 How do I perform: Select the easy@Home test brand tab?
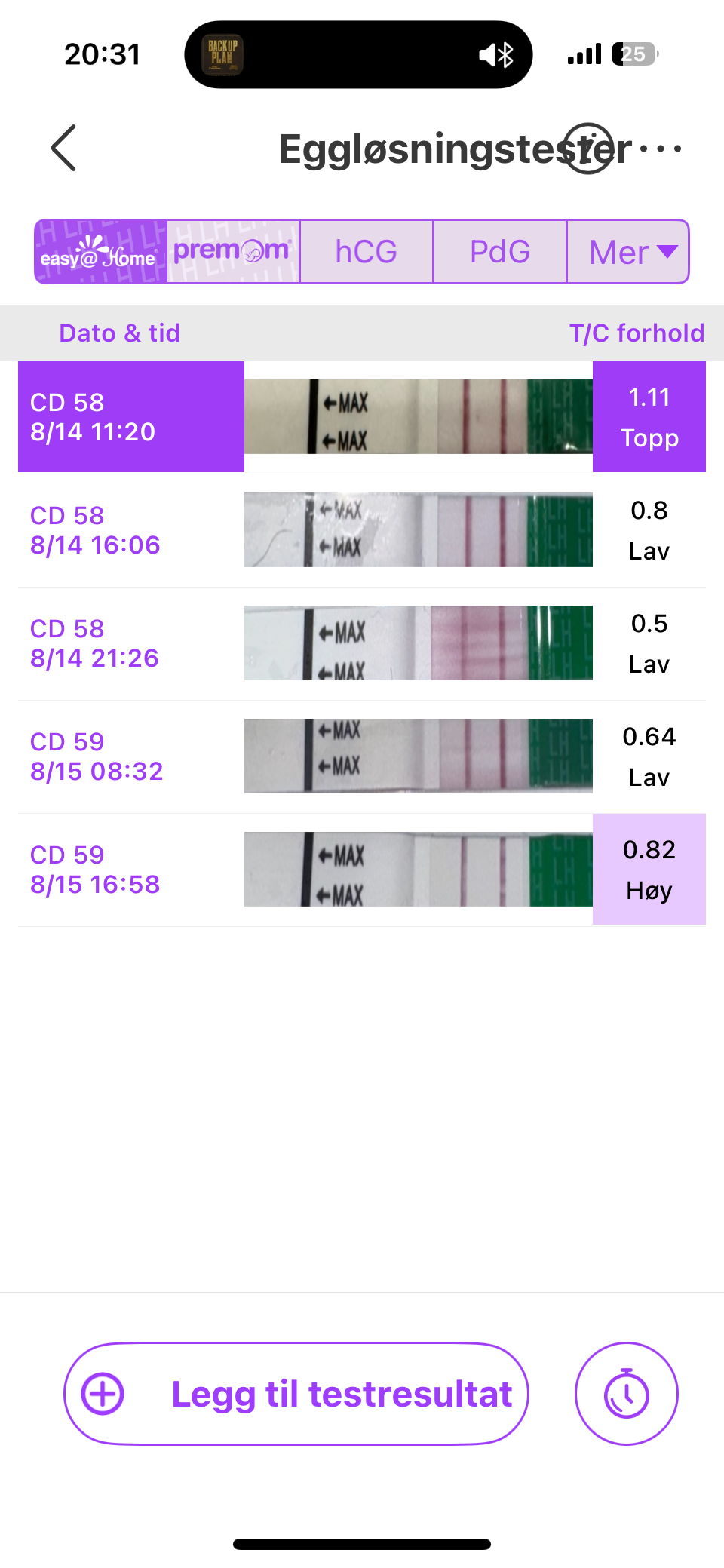coord(100,252)
